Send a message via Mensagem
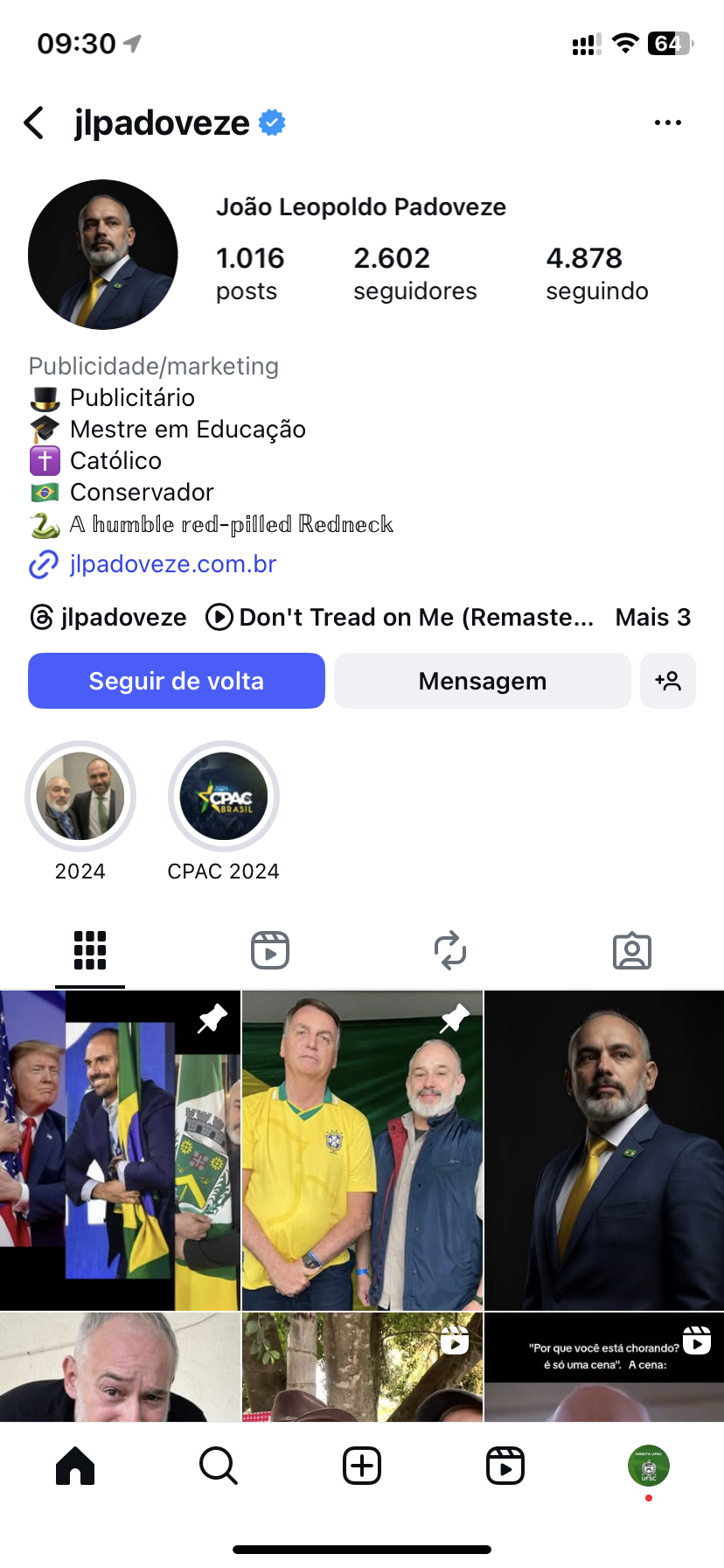 tap(482, 681)
